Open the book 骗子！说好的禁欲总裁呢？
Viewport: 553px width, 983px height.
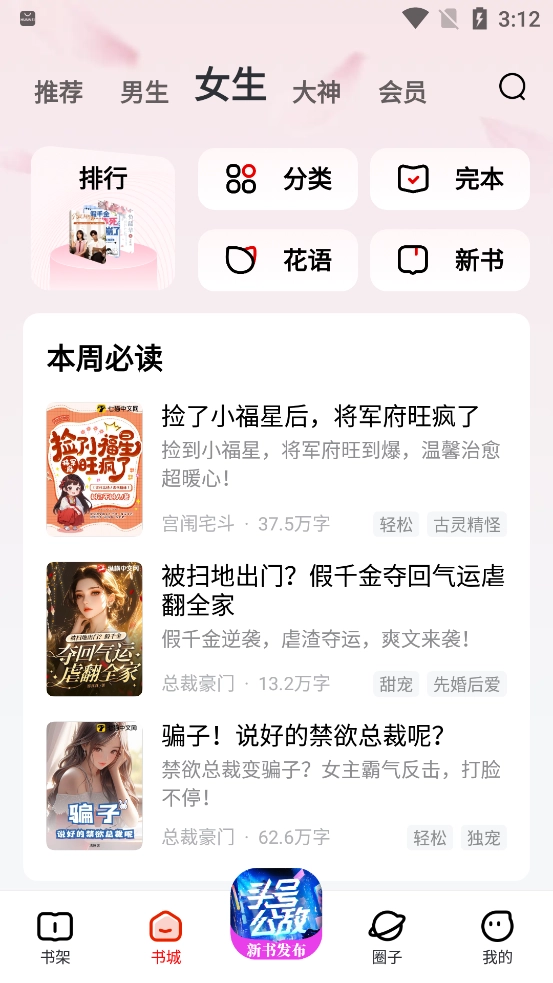pyautogui.click(x=276, y=786)
